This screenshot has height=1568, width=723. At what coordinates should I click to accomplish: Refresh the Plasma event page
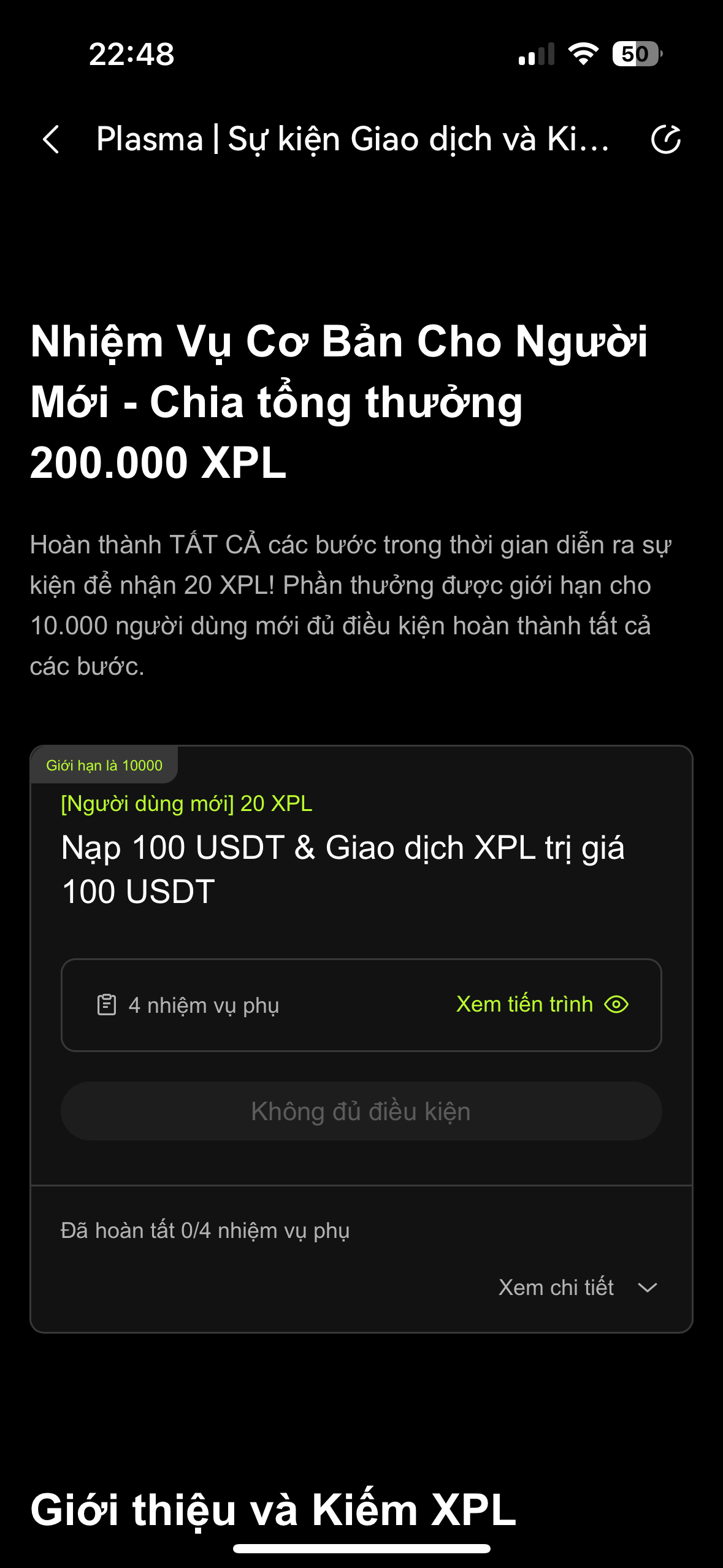click(x=665, y=139)
